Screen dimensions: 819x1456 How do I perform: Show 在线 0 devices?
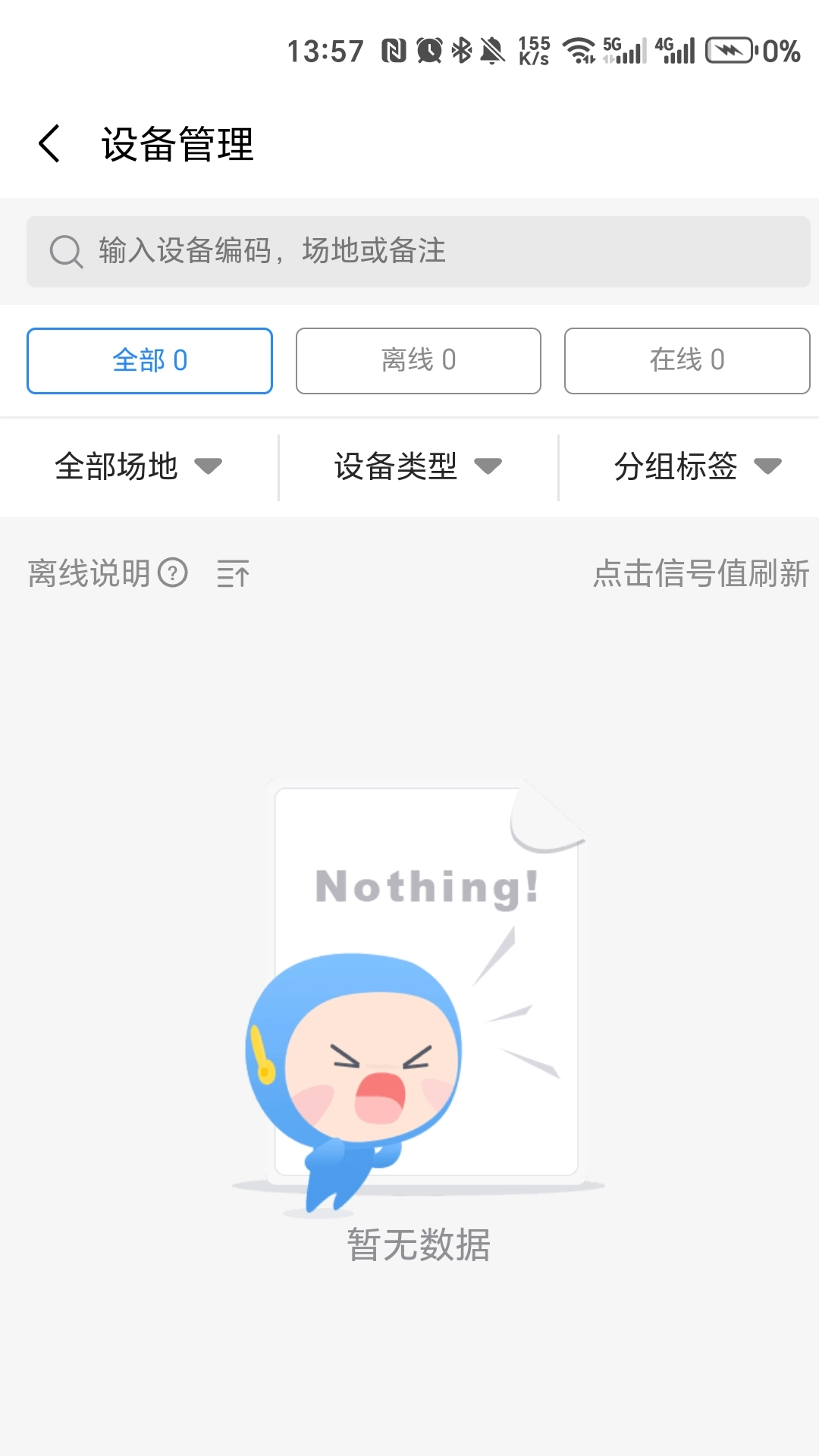click(687, 361)
